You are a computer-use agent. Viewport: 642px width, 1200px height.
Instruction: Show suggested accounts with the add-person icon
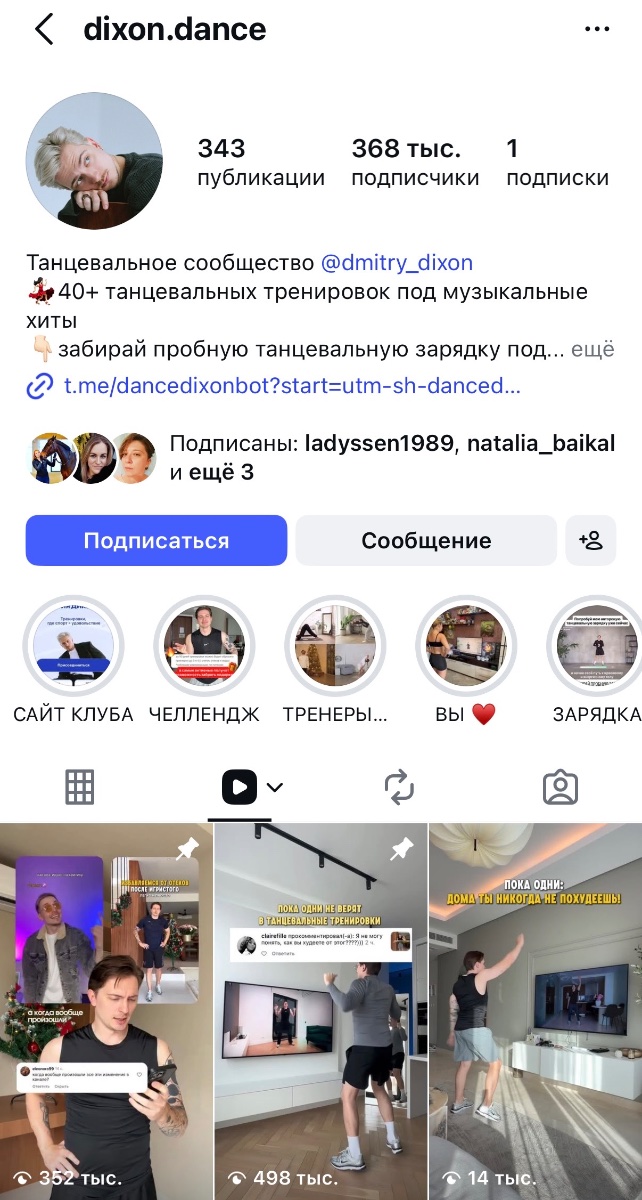click(x=590, y=541)
